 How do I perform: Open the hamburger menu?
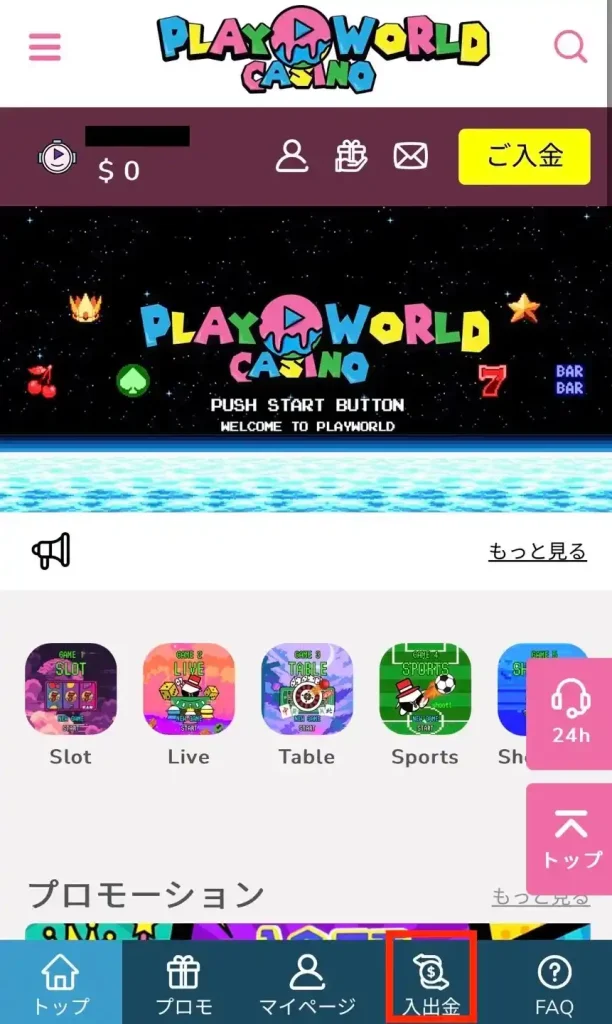45,47
